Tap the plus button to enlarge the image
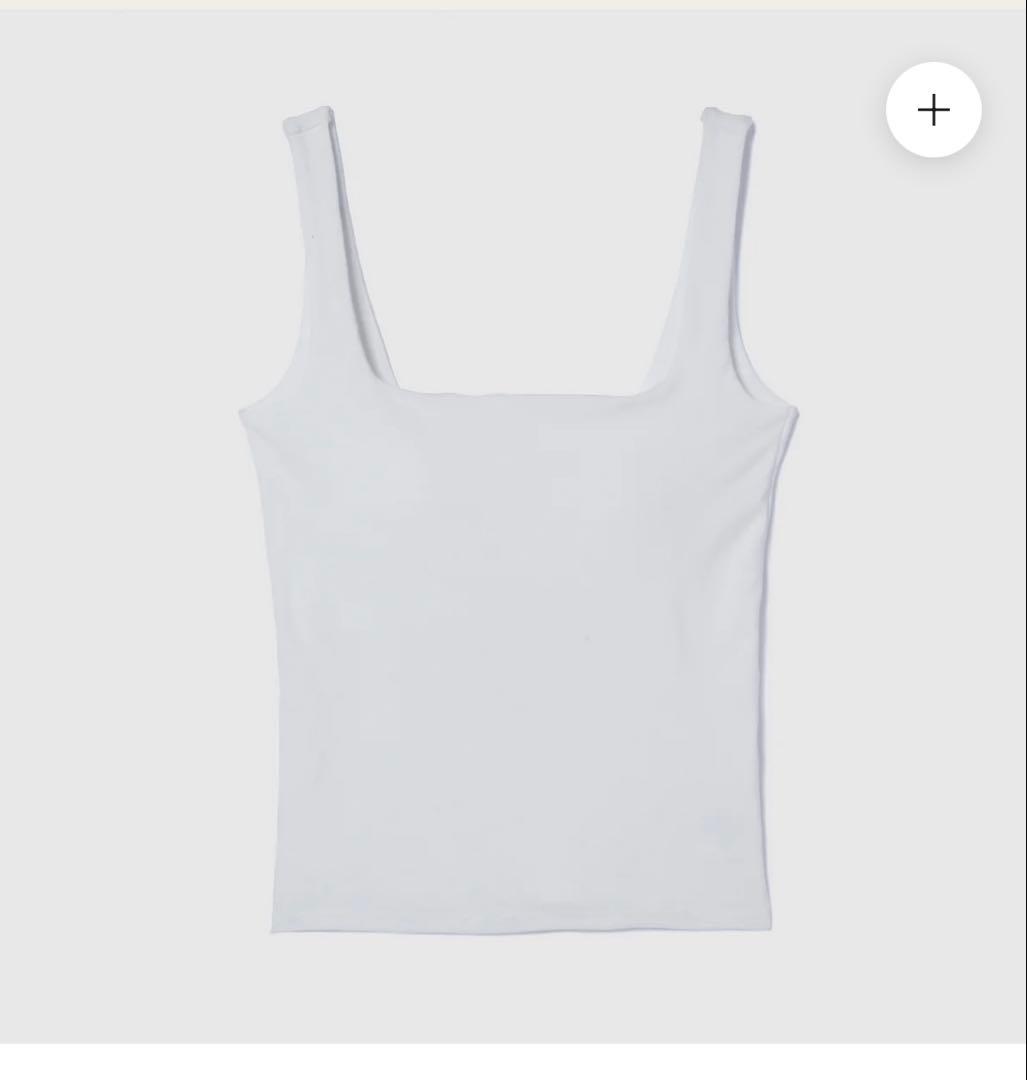 933,110
